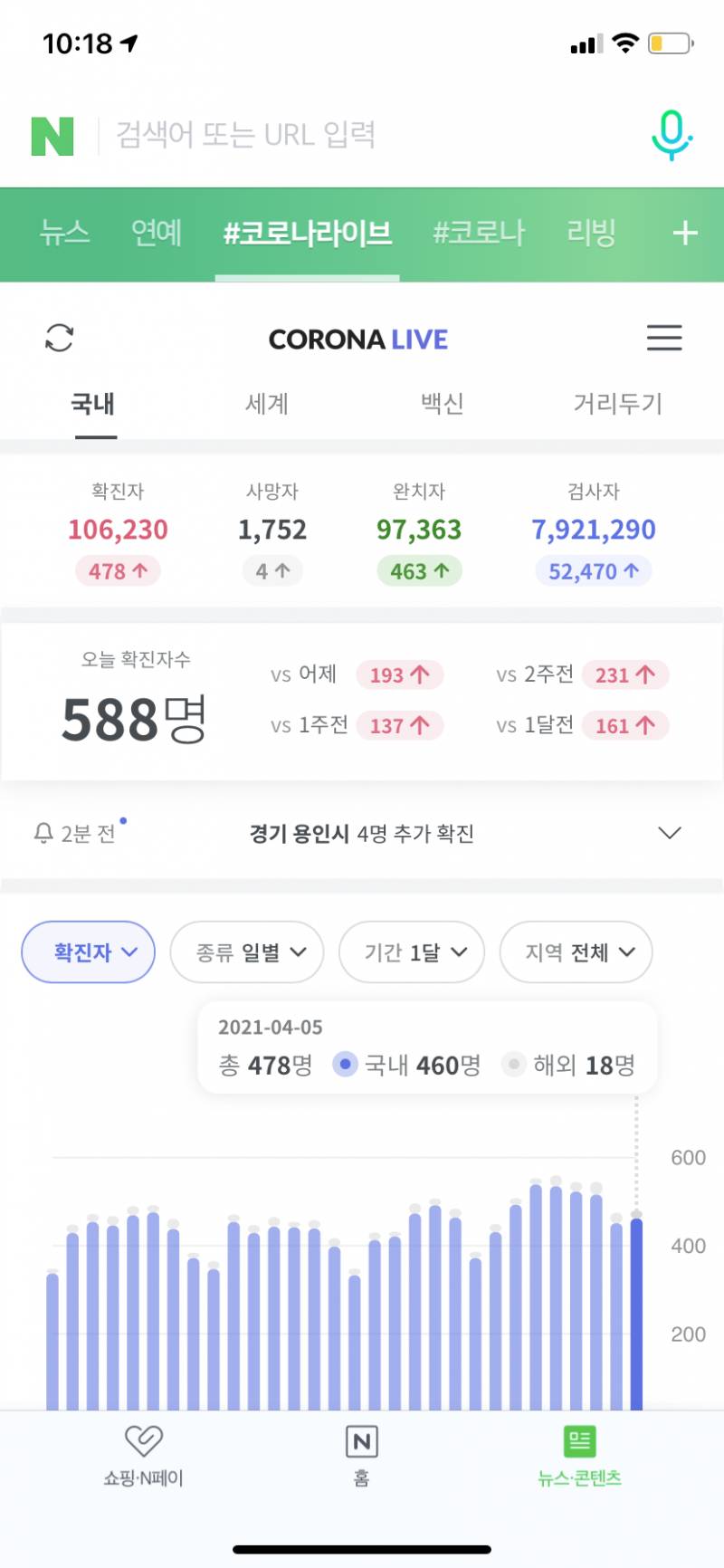Open the #코로나 tab in the green bar
The height and width of the screenshot is (1568, 724).
click(479, 233)
